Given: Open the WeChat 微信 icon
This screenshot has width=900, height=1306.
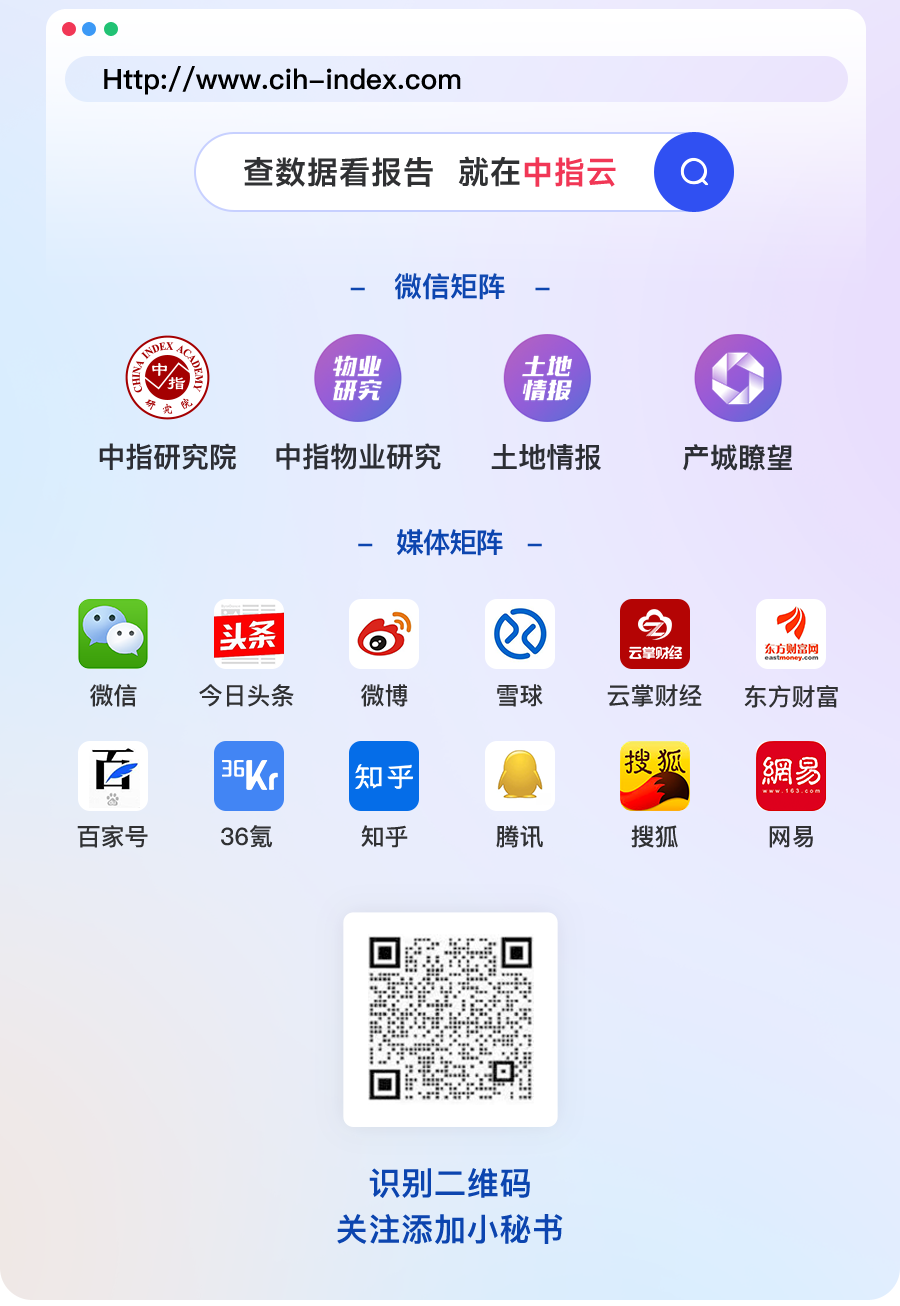Looking at the screenshot, I should pyautogui.click(x=112, y=633).
